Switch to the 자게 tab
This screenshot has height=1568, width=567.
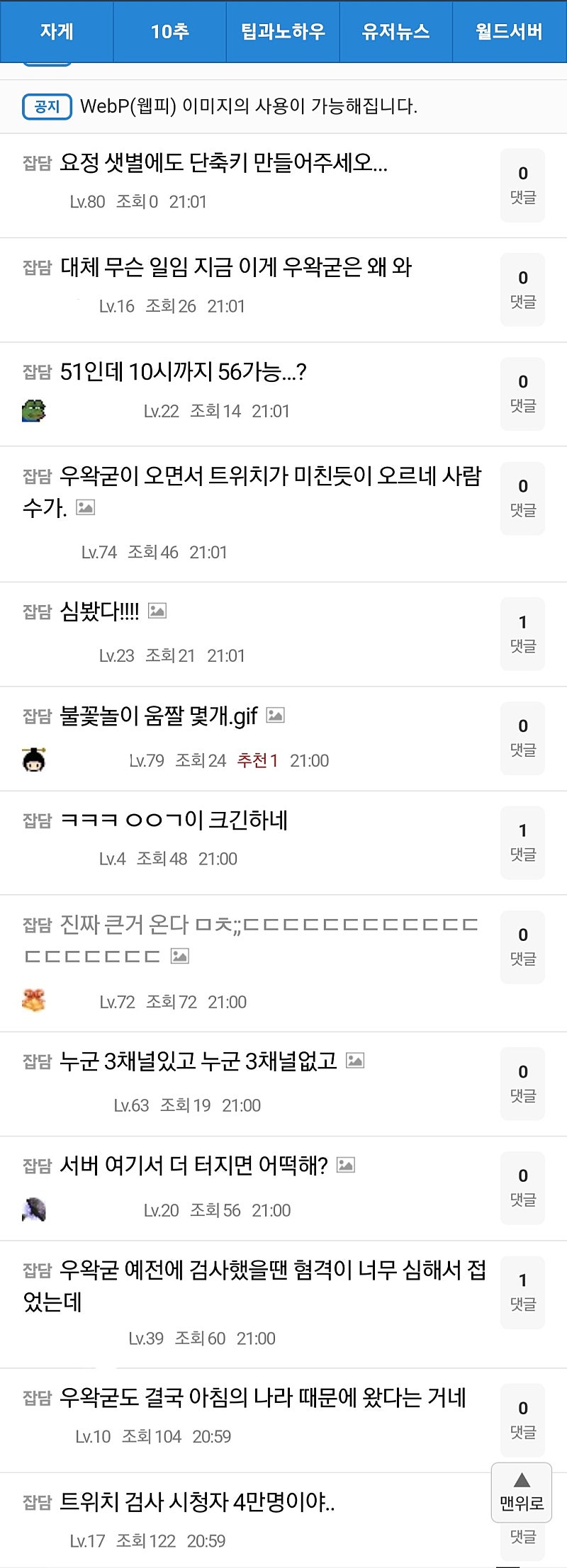57,32
